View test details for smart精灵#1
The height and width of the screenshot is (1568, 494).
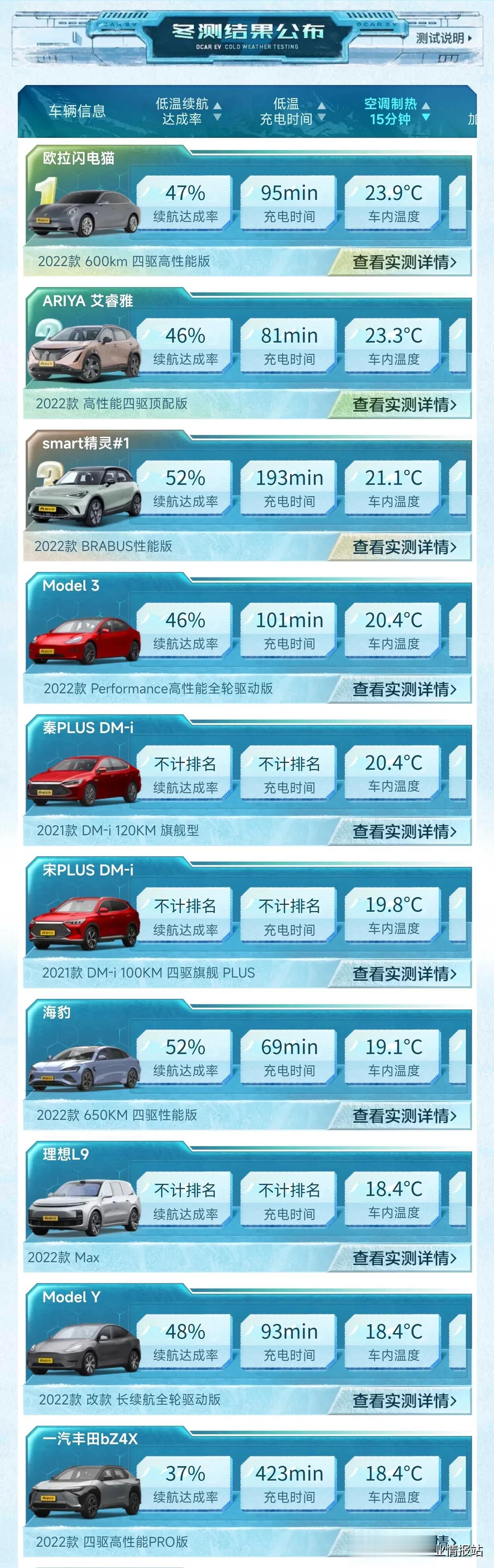coord(404,547)
